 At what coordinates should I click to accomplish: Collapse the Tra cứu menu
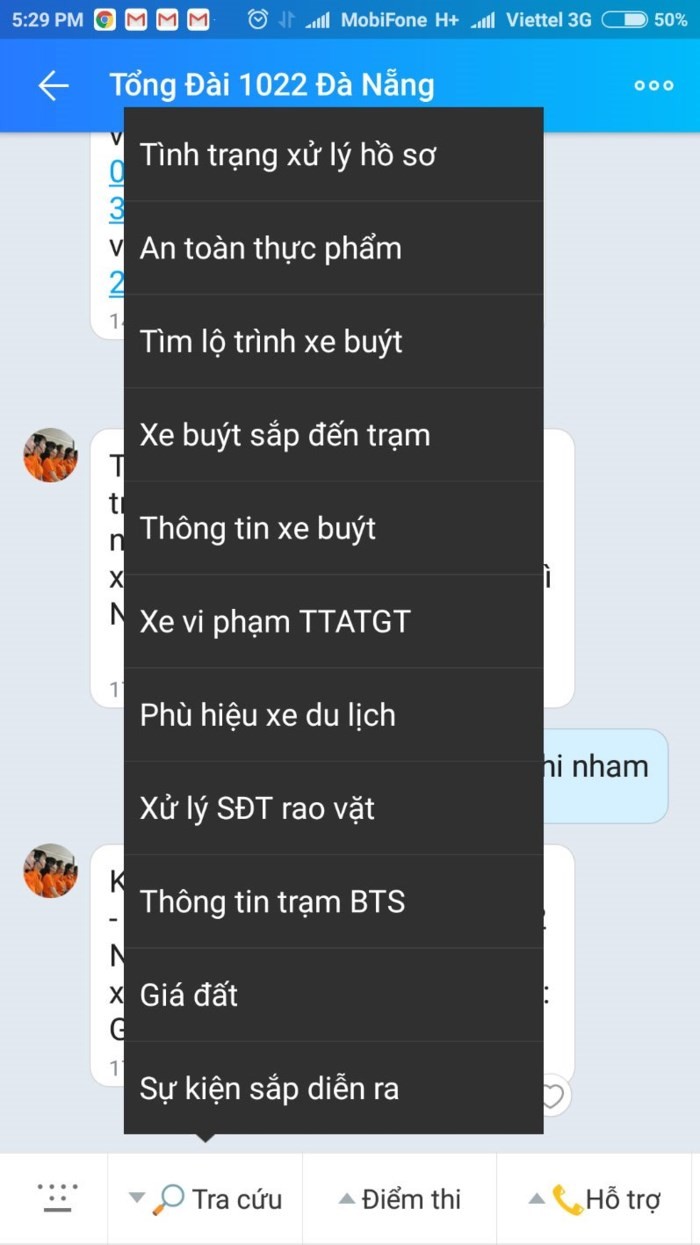click(x=206, y=1199)
